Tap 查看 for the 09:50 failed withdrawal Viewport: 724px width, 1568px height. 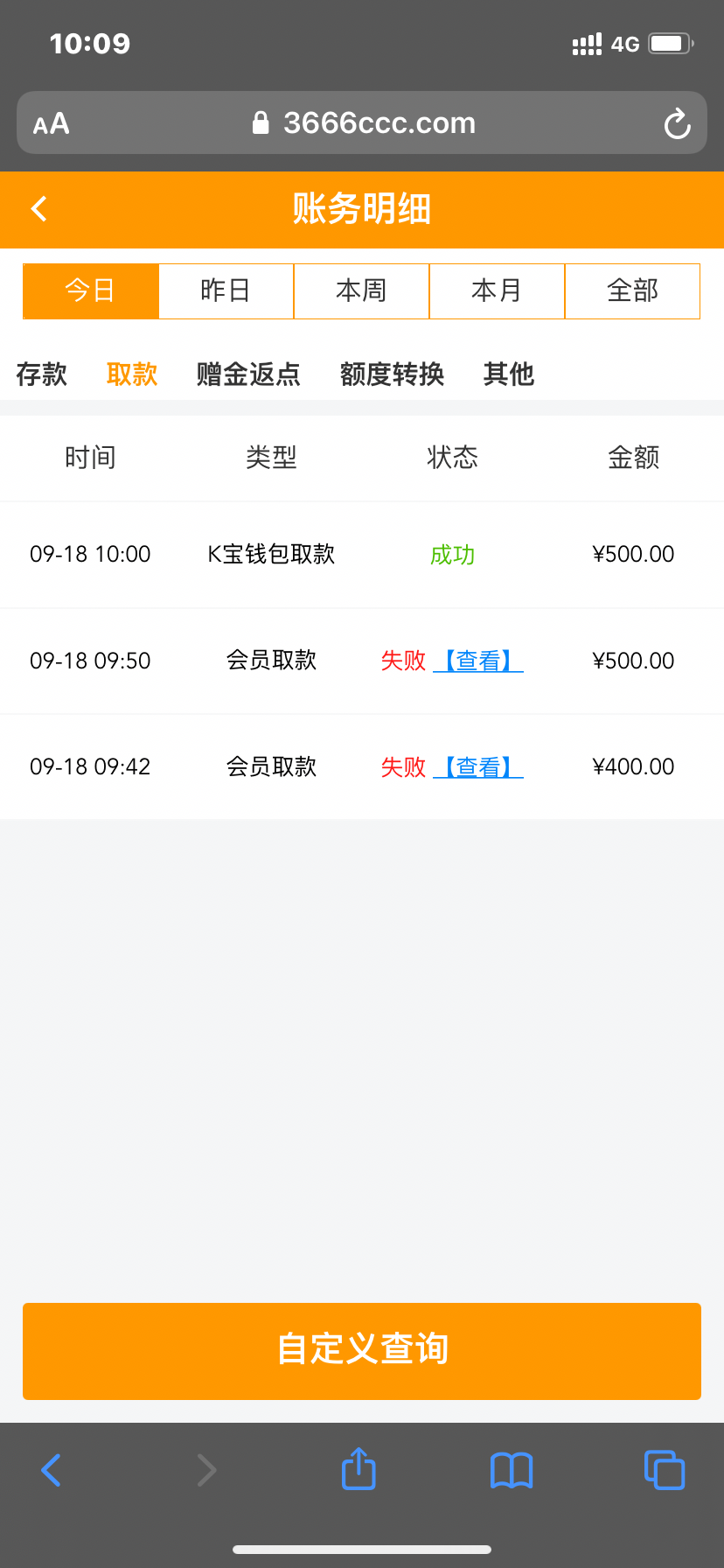(478, 661)
